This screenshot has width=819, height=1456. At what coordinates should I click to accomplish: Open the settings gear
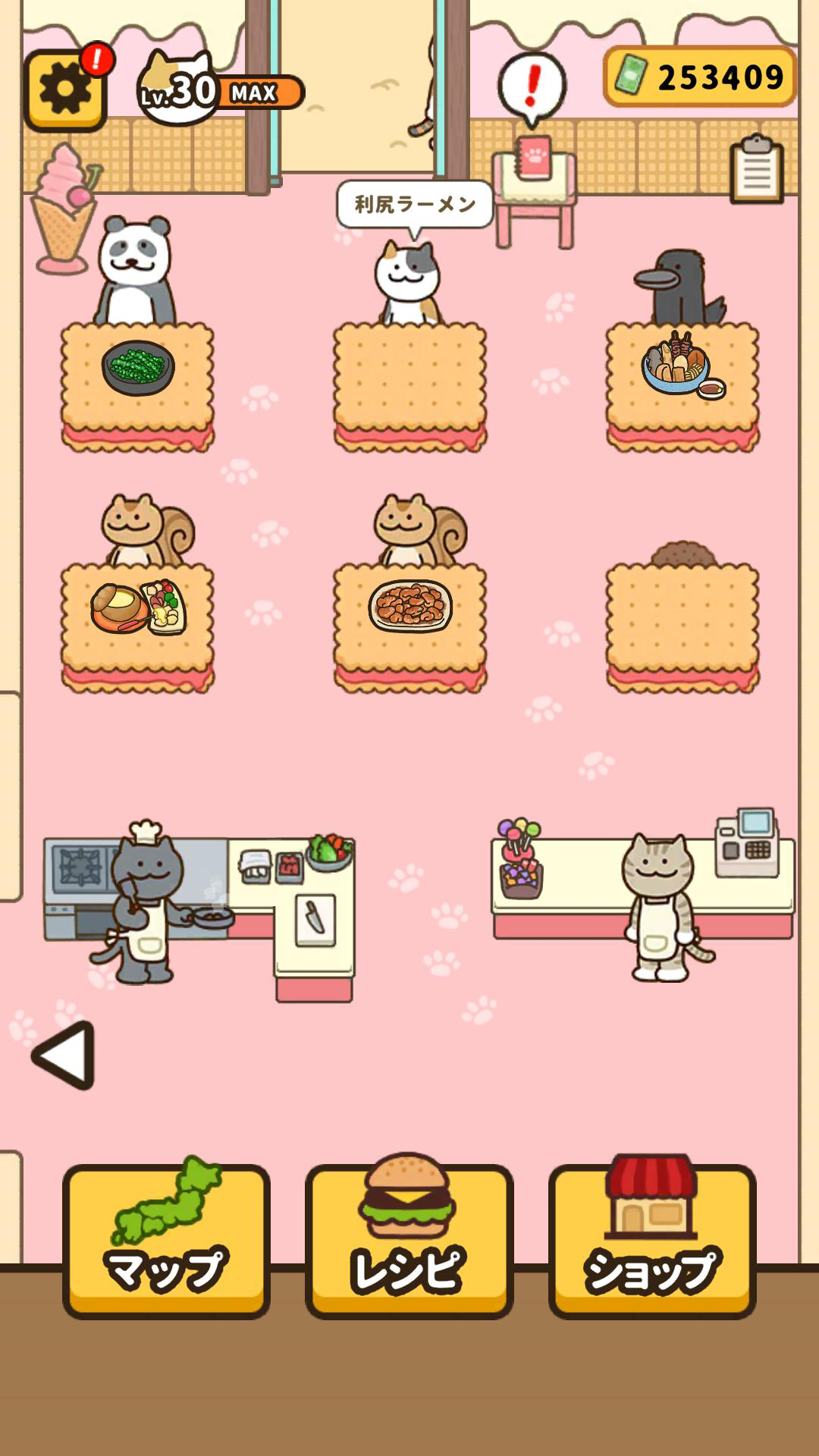pos(64,90)
